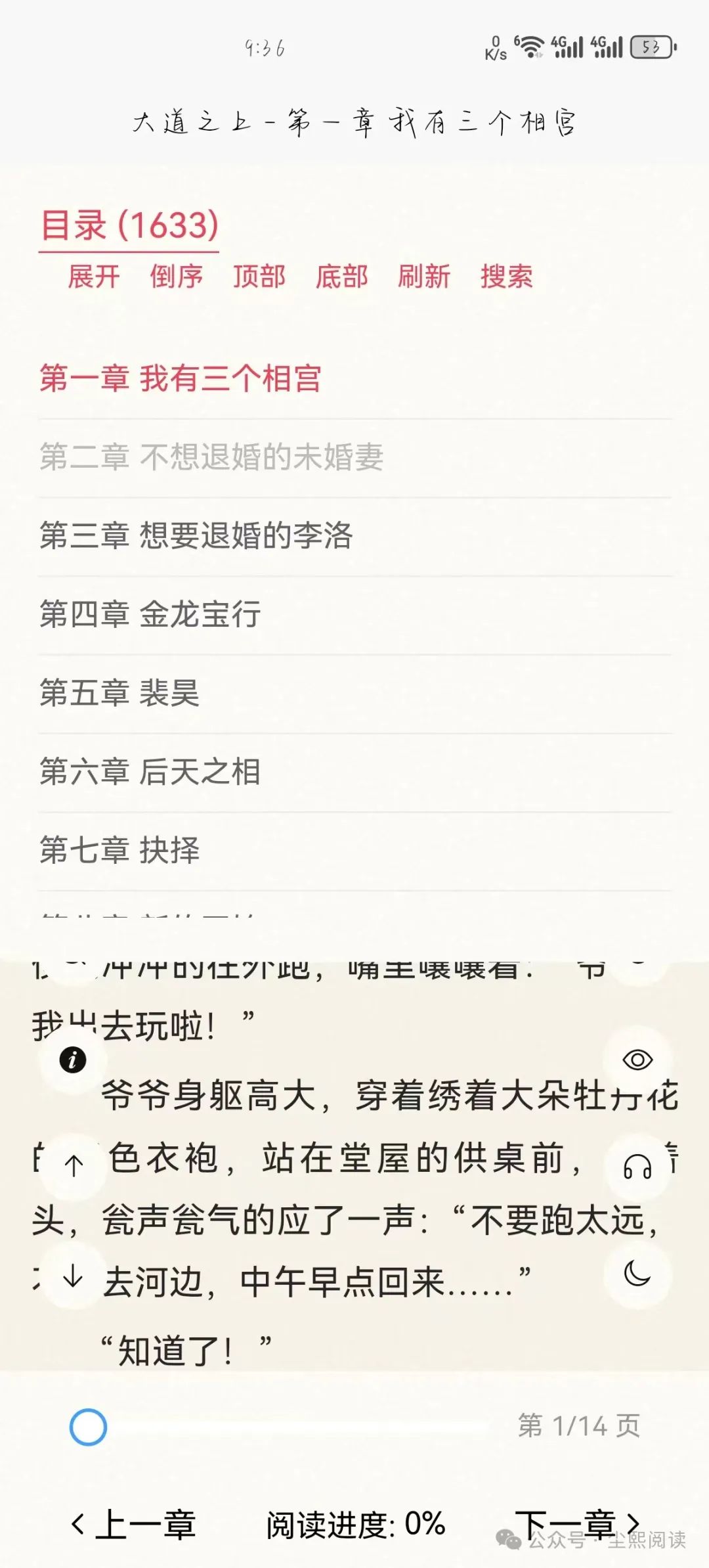Screen dimensions: 709x1568
Task: Open 第四章 金龙宝行
Action: [150, 614]
